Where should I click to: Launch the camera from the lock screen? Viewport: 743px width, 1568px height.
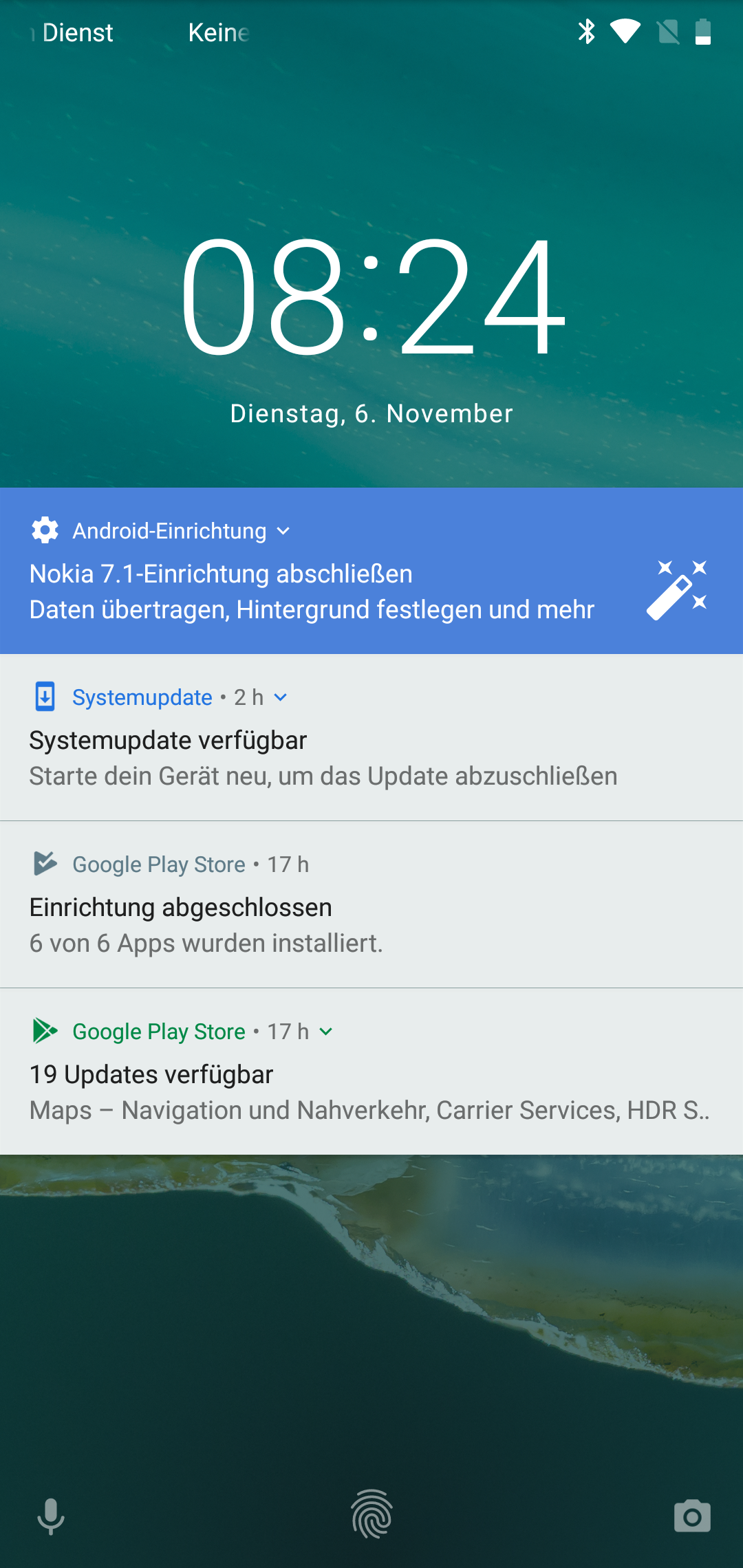692,1516
